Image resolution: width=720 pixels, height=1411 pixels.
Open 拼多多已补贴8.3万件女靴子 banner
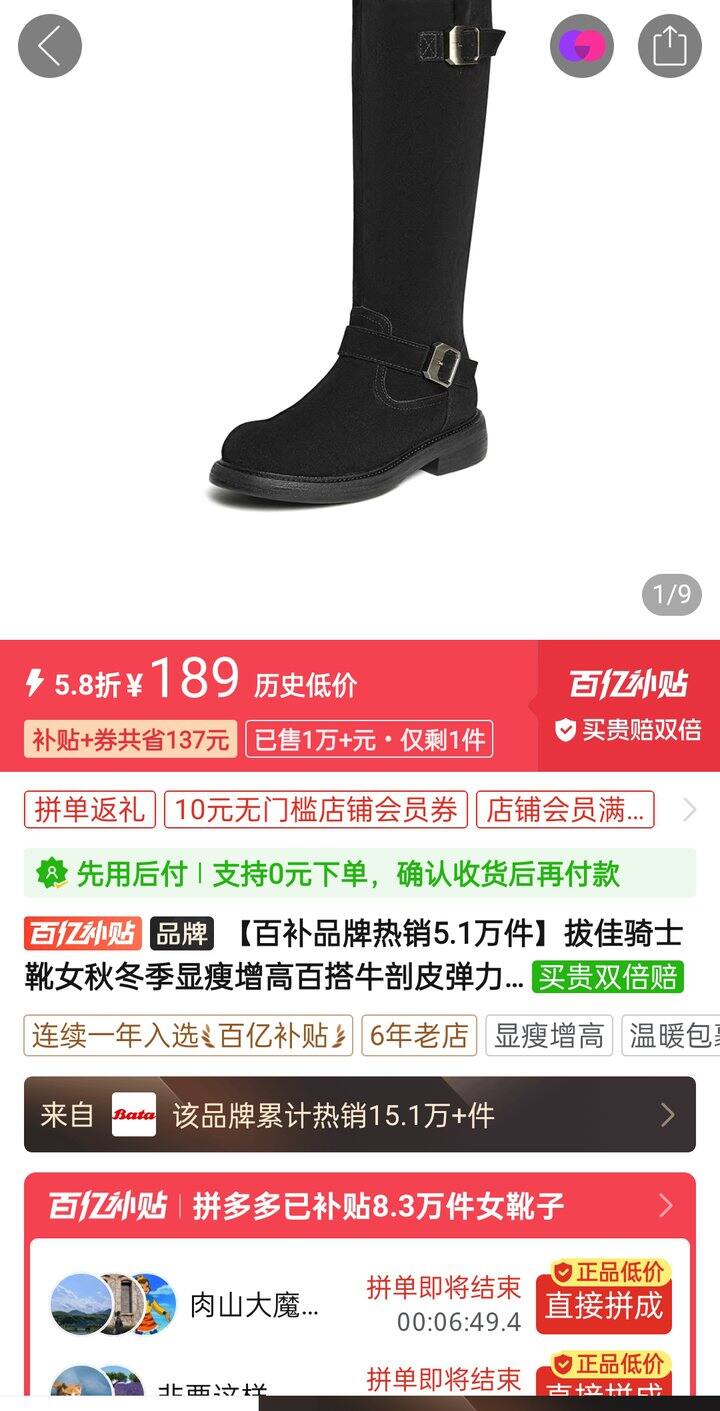359,1207
